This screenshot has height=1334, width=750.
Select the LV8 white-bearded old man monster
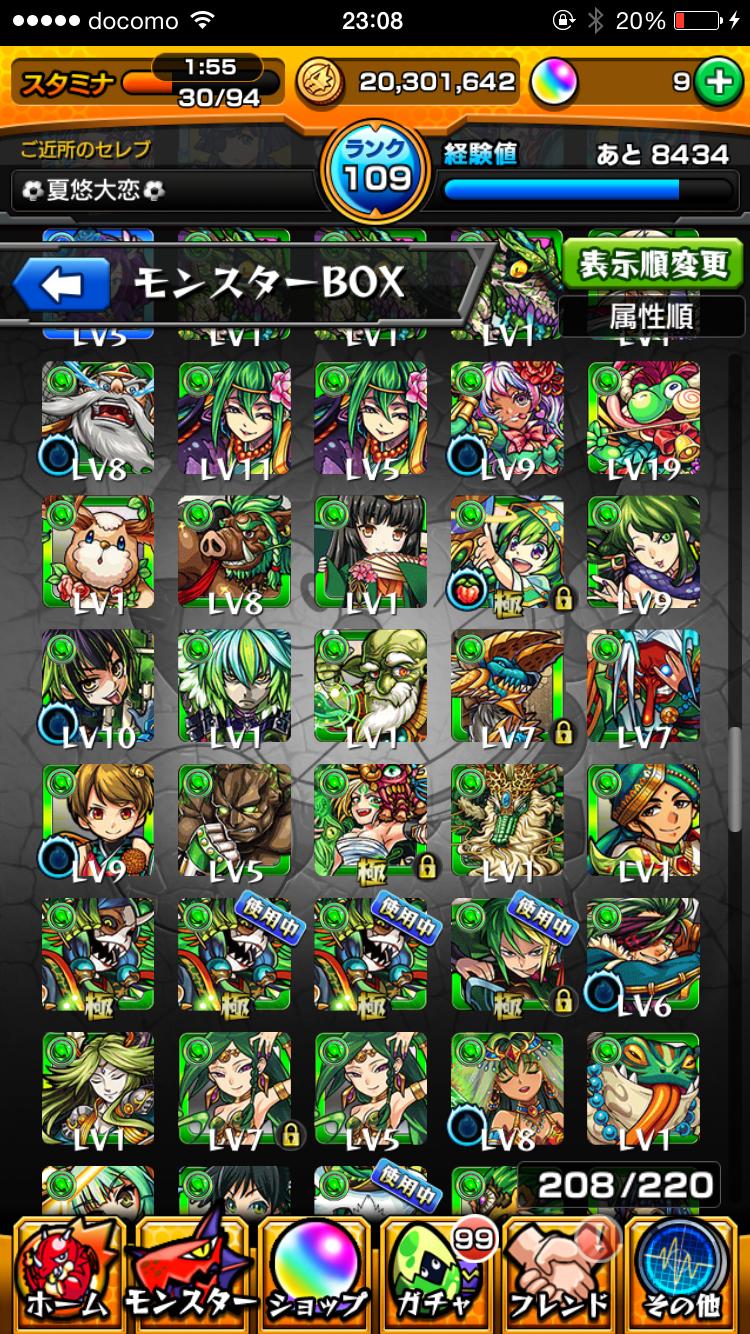tap(98, 418)
